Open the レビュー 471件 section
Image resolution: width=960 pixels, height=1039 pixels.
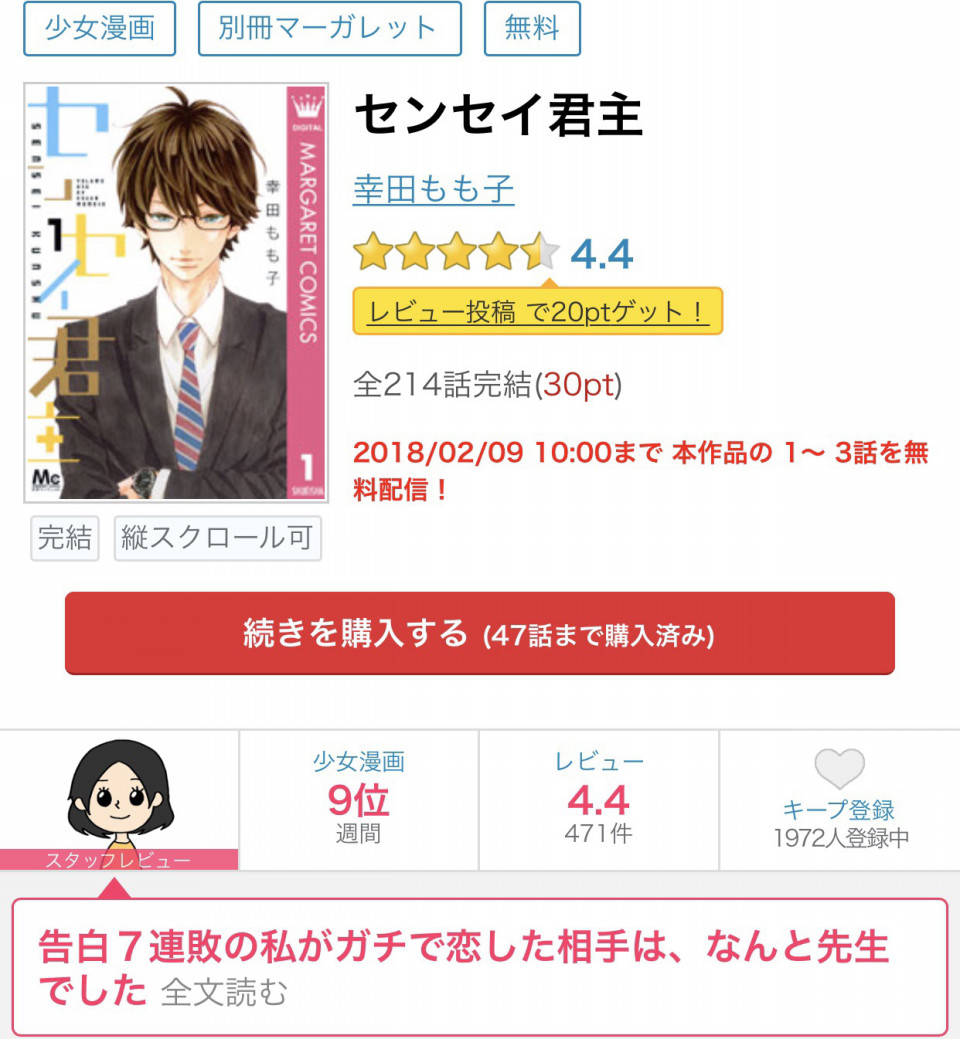coord(598,800)
